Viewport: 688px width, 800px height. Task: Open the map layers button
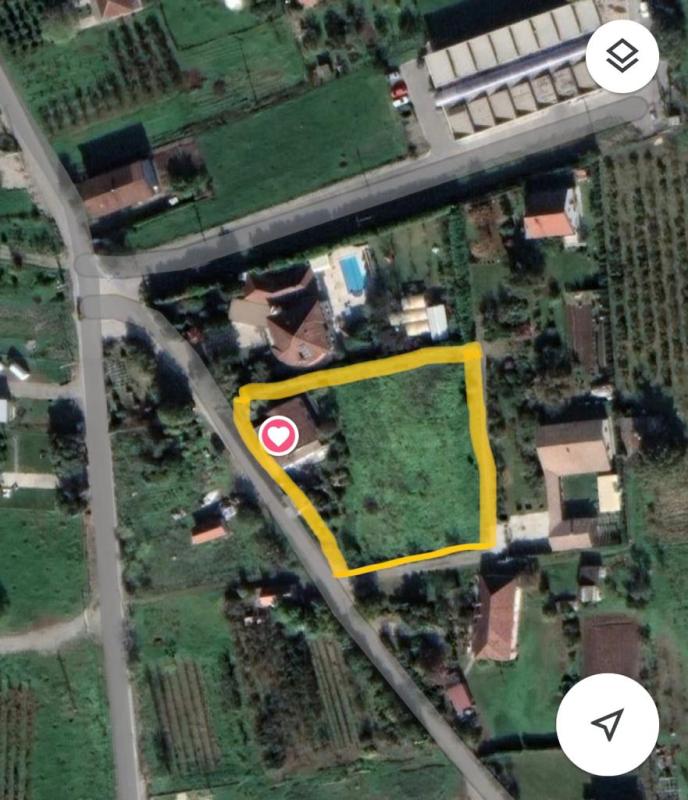click(x=622, y=56)
